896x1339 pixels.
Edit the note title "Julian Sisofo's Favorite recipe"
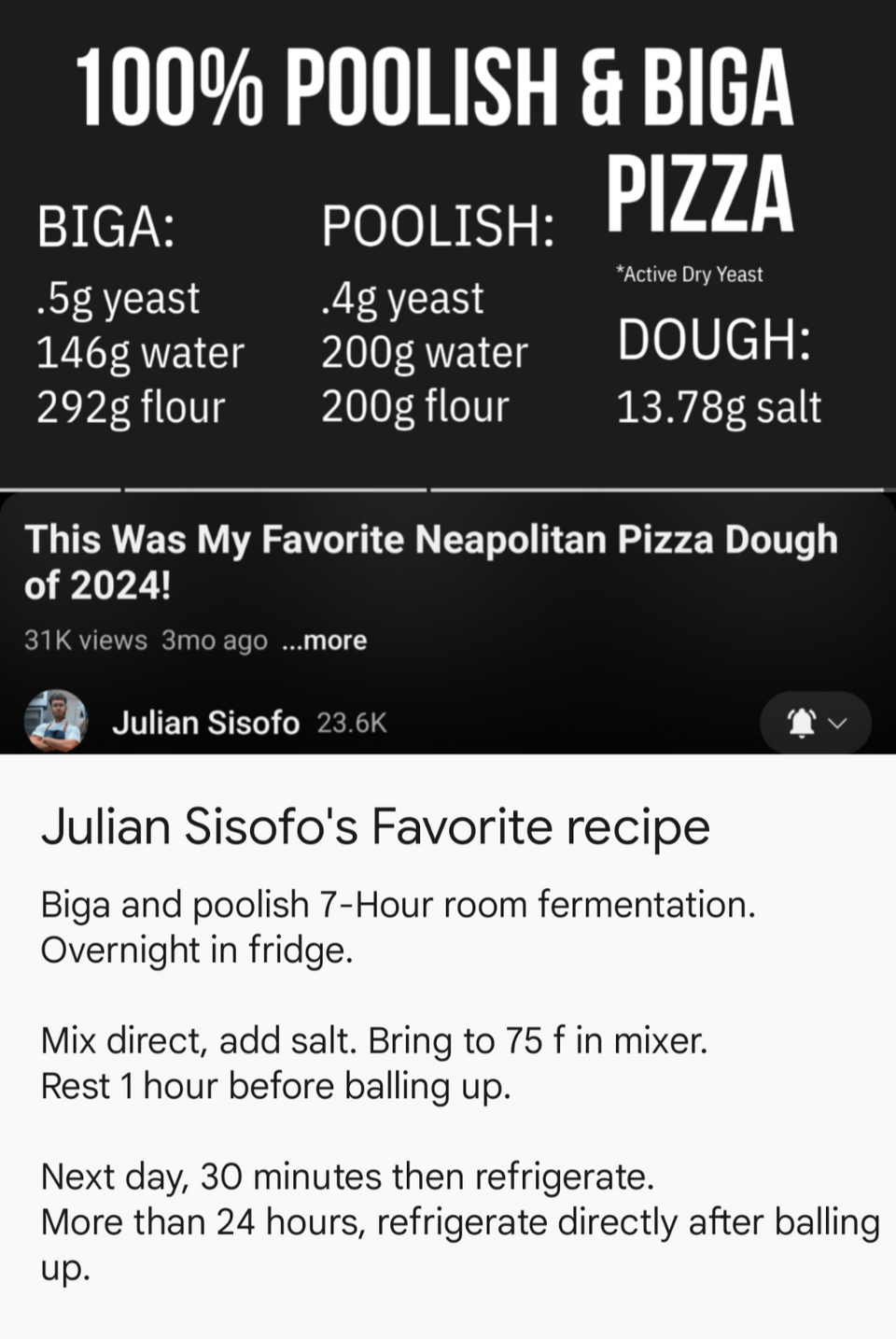pos(375,827)
